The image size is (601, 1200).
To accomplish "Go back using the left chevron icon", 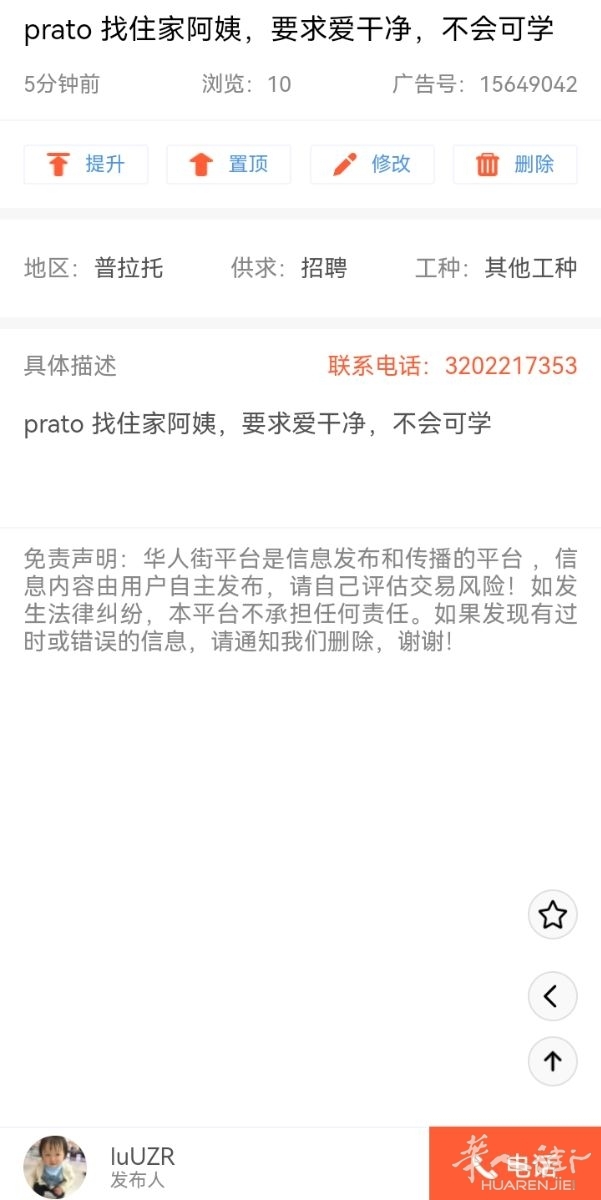I will (x=553, y=996).
